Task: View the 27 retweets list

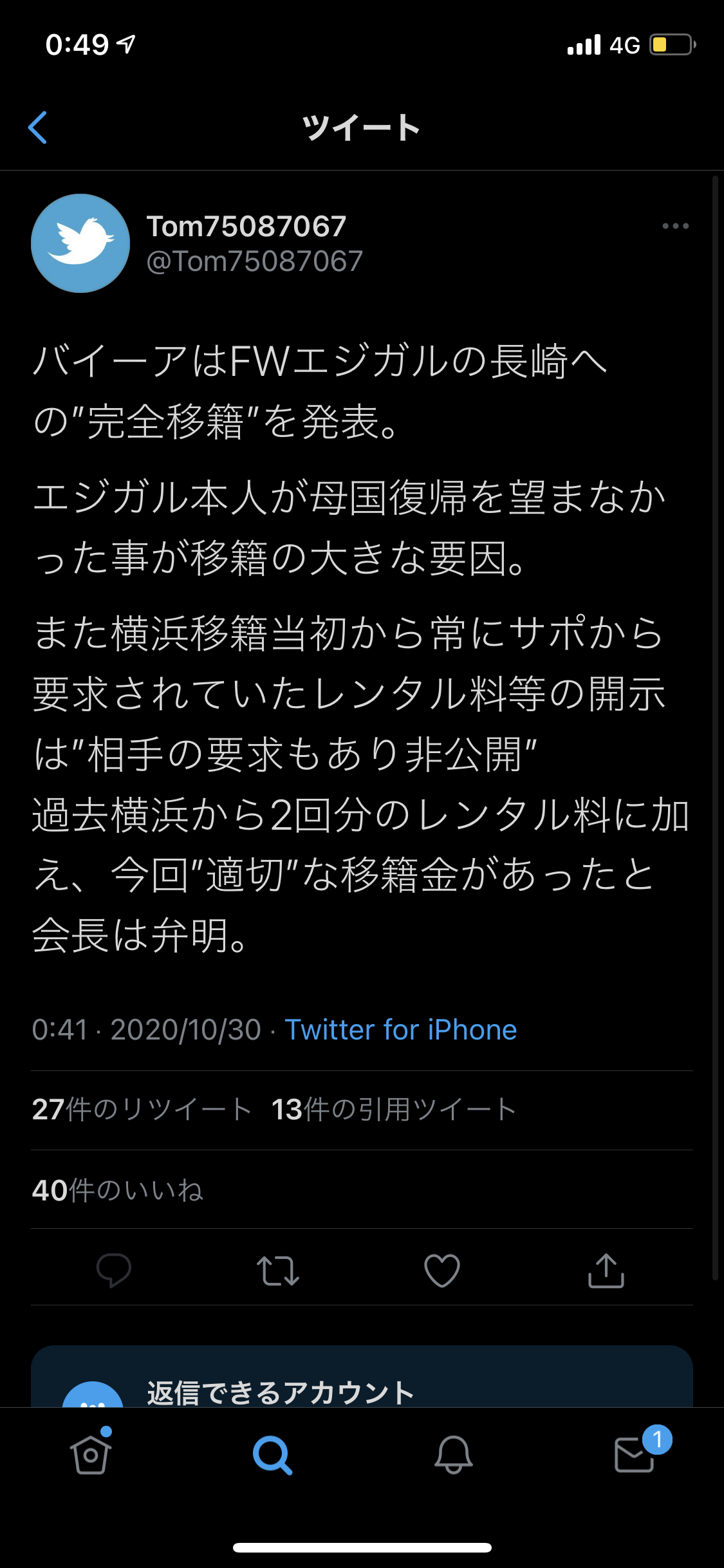Action: 142,1110
